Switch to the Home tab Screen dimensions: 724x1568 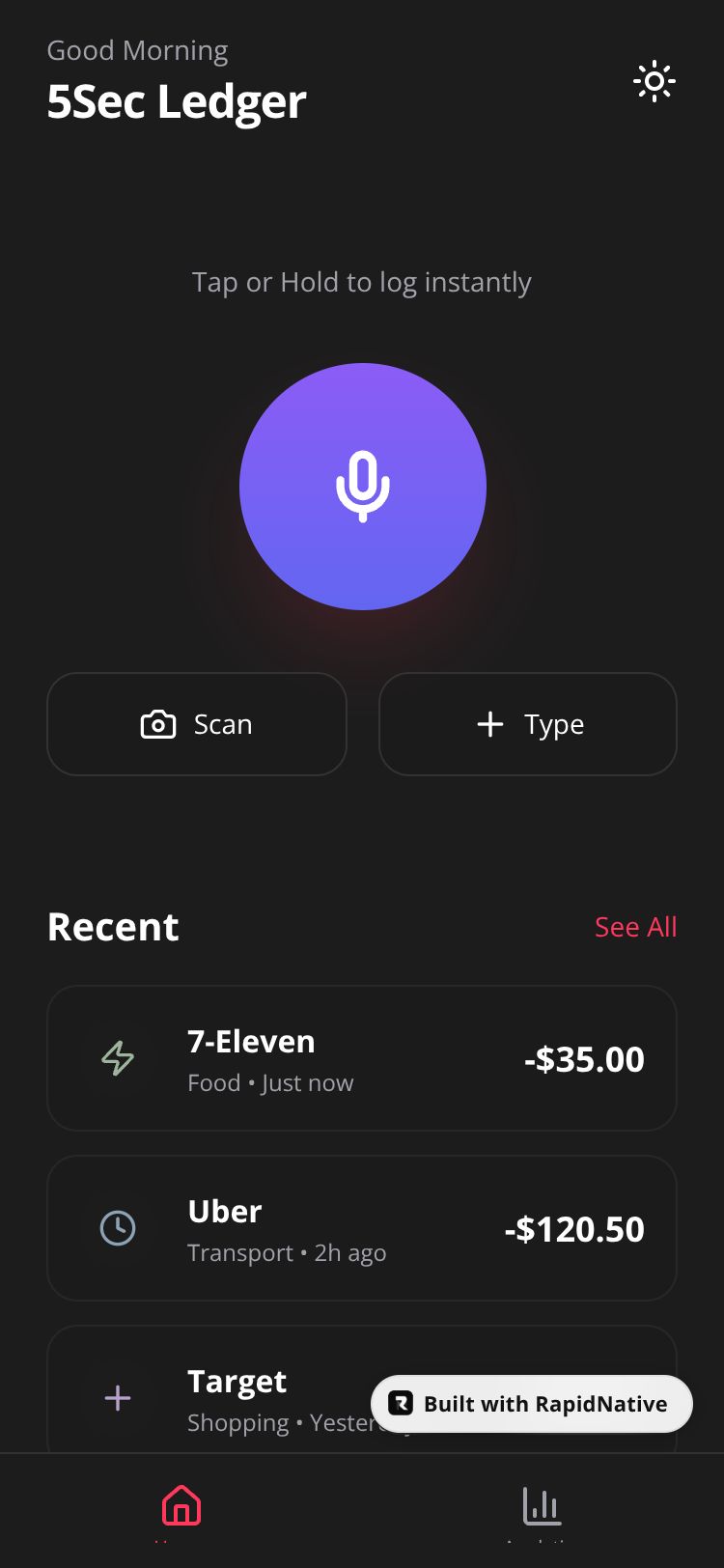(x=181, y=1506)
